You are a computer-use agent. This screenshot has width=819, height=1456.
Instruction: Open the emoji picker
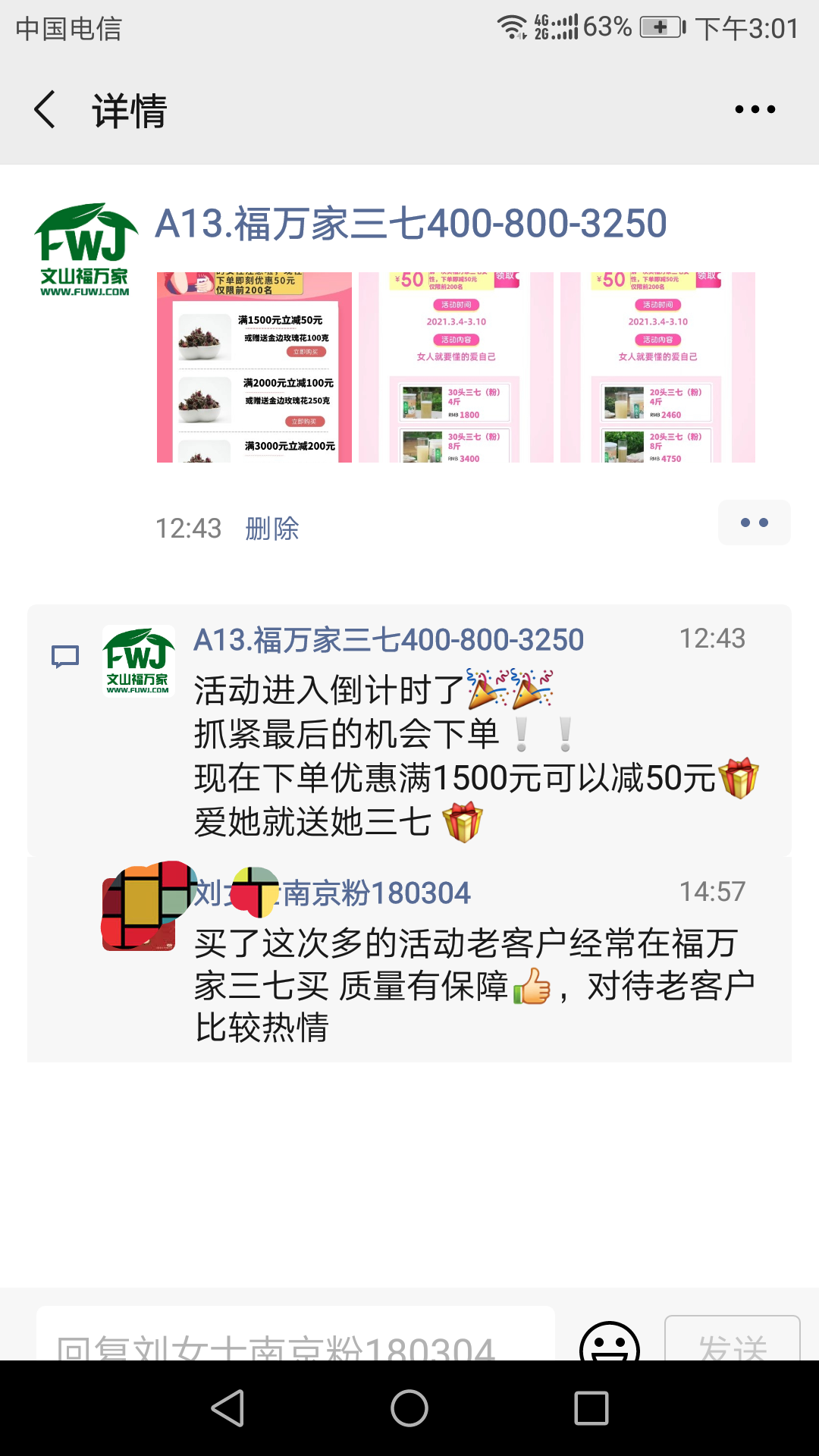pos(609,1342)
